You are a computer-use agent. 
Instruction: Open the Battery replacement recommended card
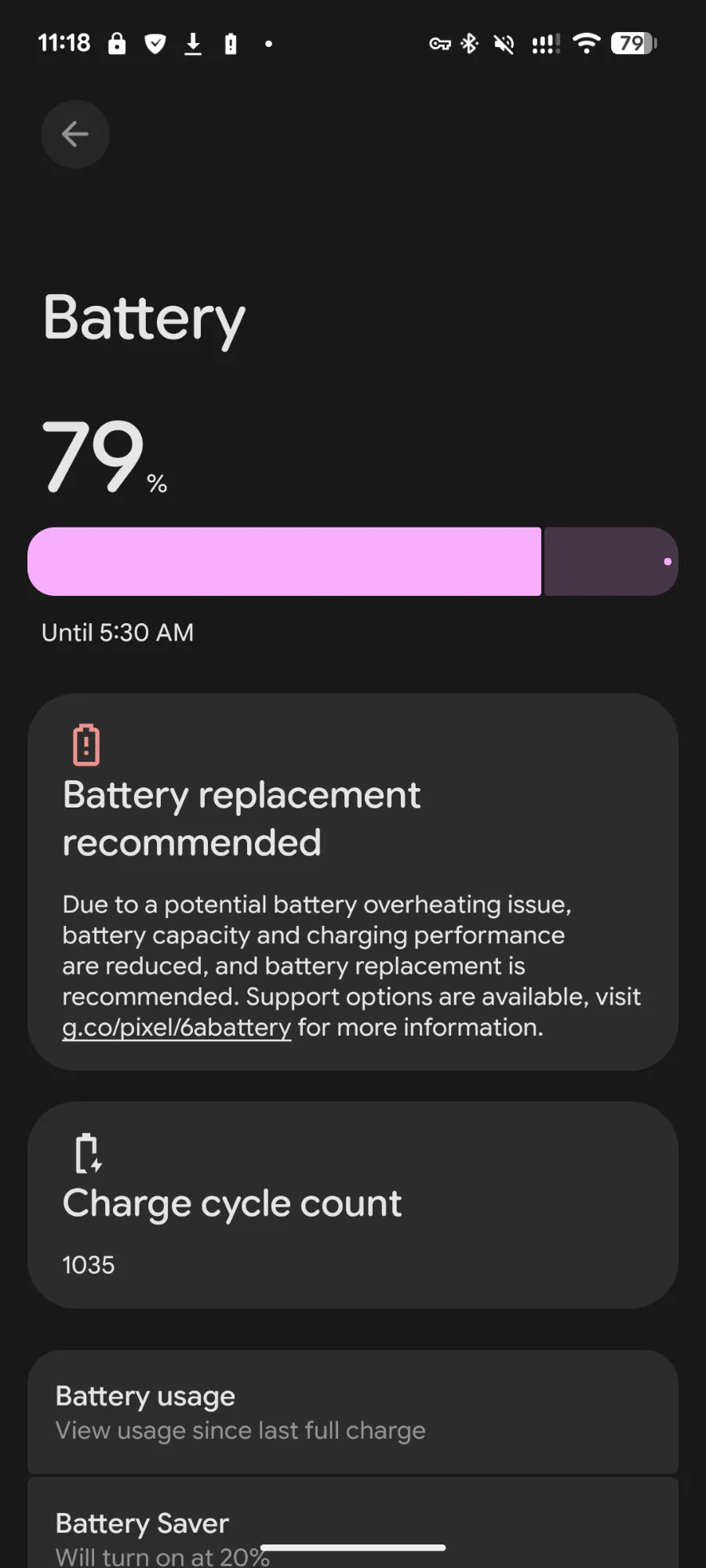coord(353,819)
